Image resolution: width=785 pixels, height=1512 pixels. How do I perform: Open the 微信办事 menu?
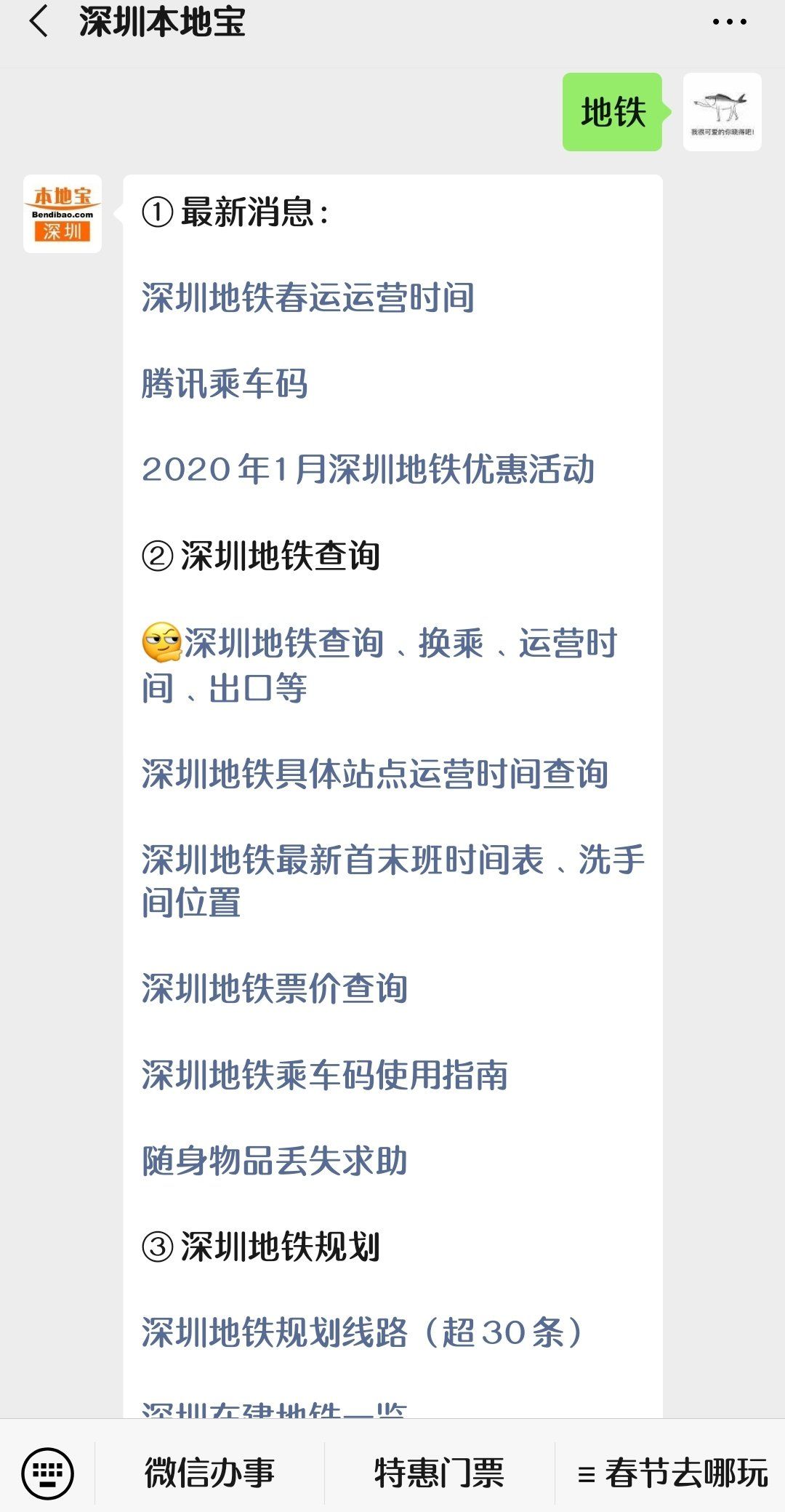(x=209, y=1473)
